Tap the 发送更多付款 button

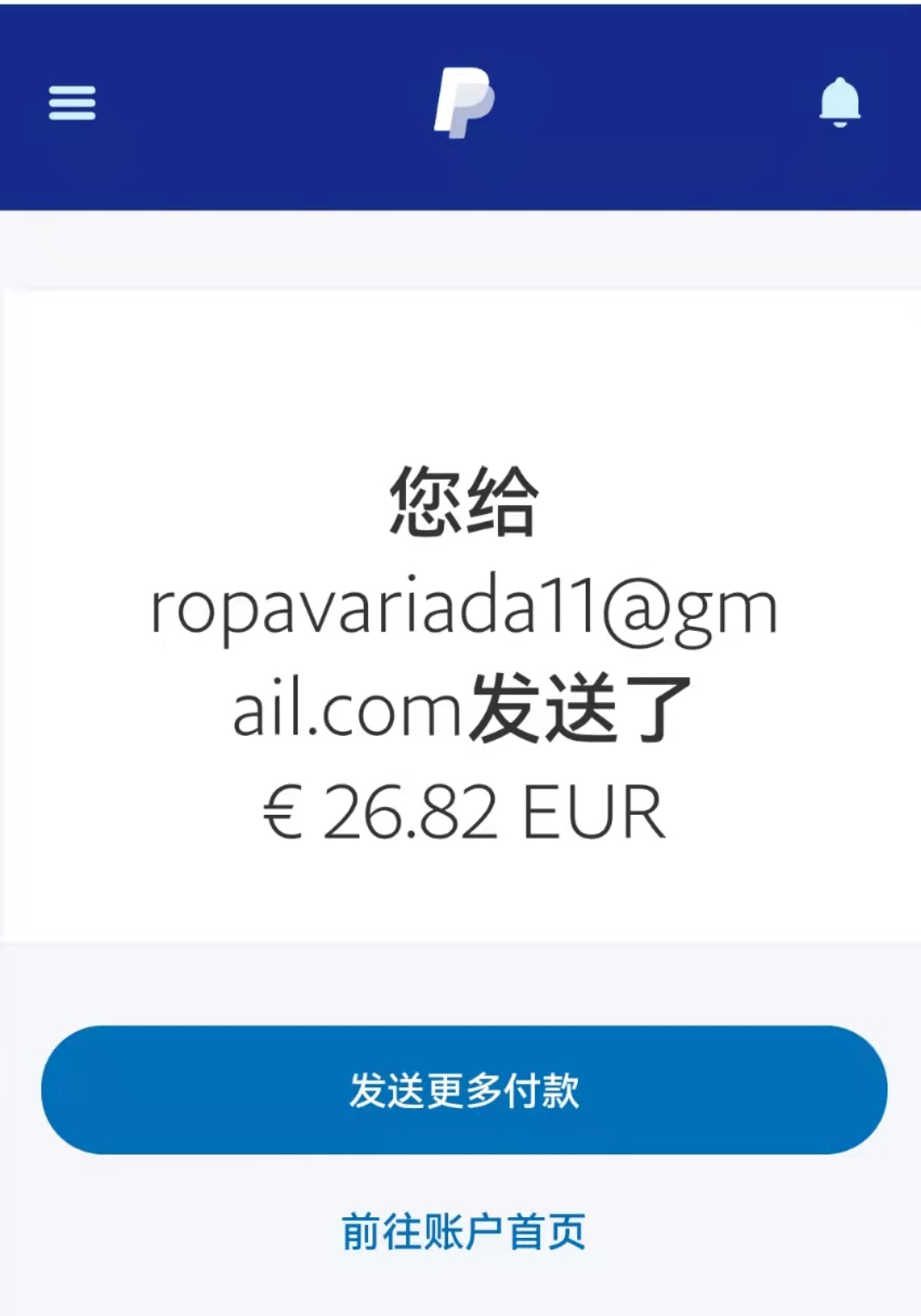pyautogui.click(x=464, y=1089)
